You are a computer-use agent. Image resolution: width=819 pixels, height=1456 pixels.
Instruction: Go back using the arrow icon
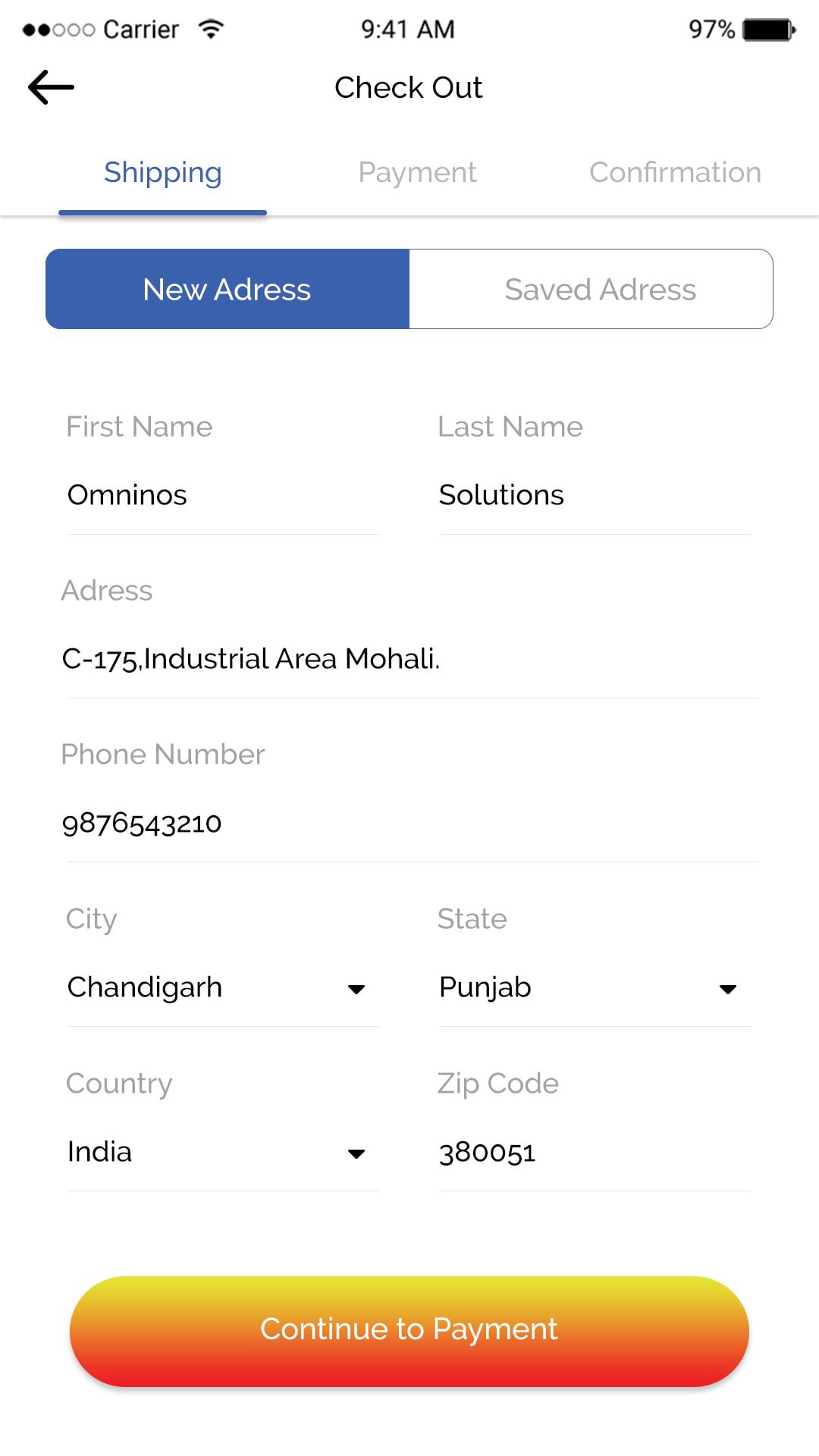(51, 87)
